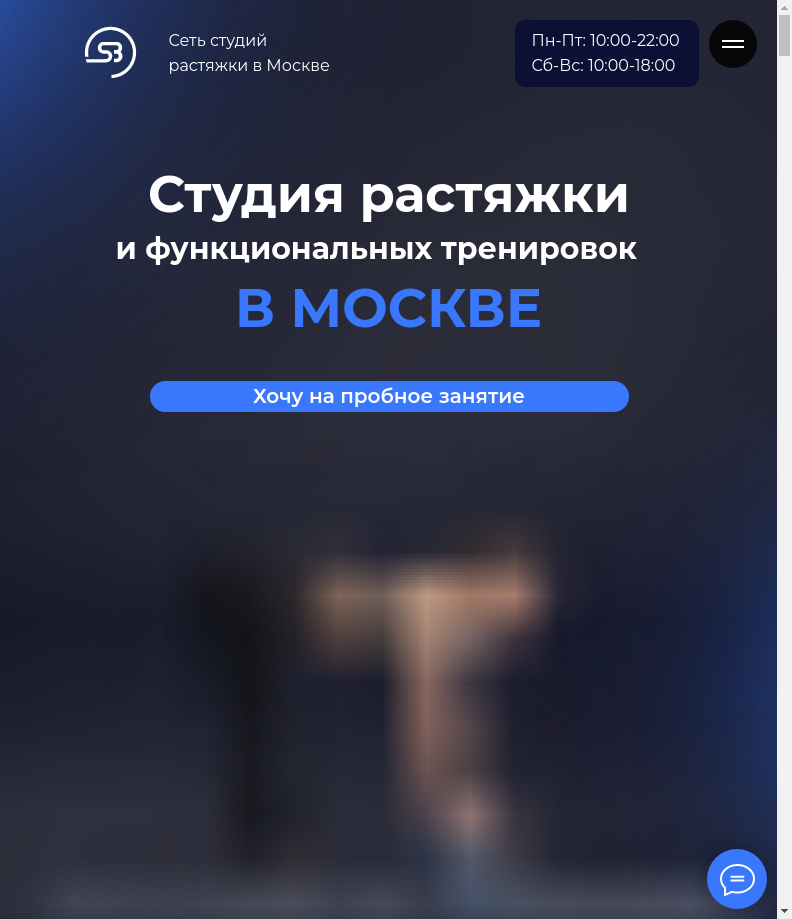
Task: Tap the SB studio logo
Action: click(110, 53)
